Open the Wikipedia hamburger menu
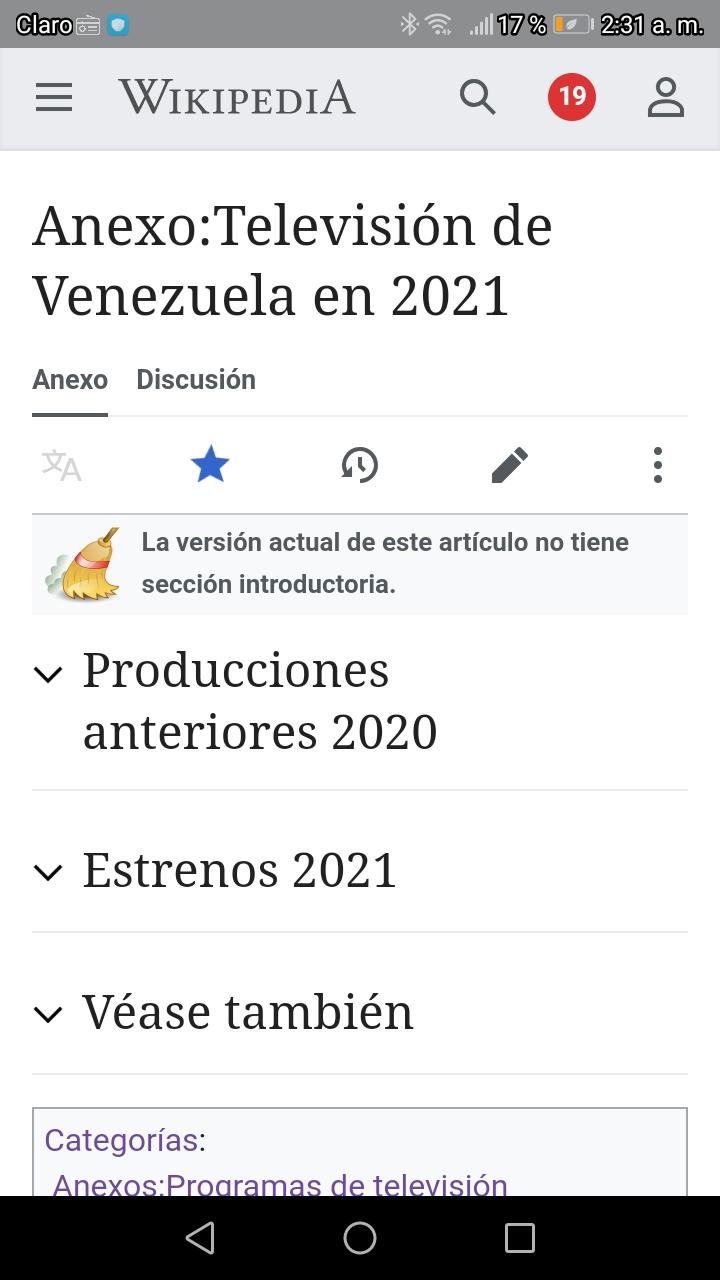720x1280 pixels. 53,97
